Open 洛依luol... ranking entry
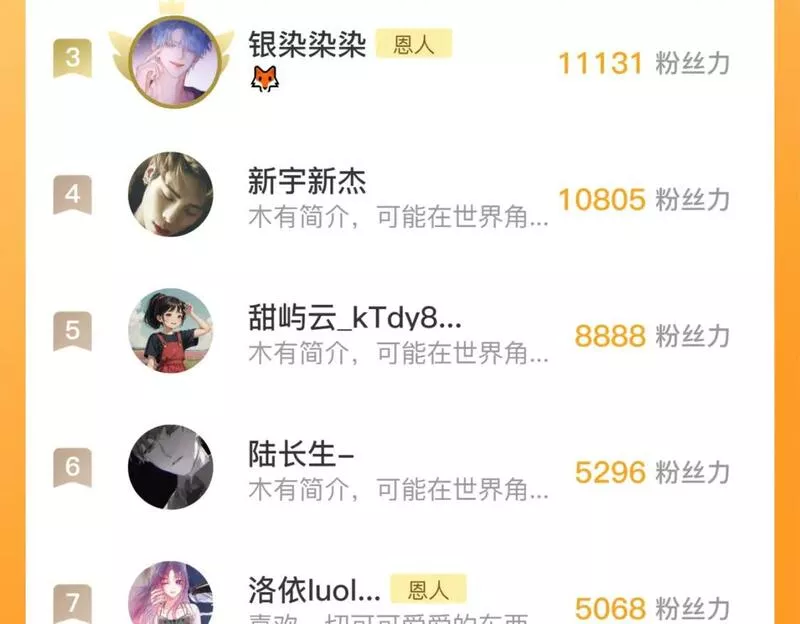Viewport: 800px width, 624px height. tap(399, 592)
